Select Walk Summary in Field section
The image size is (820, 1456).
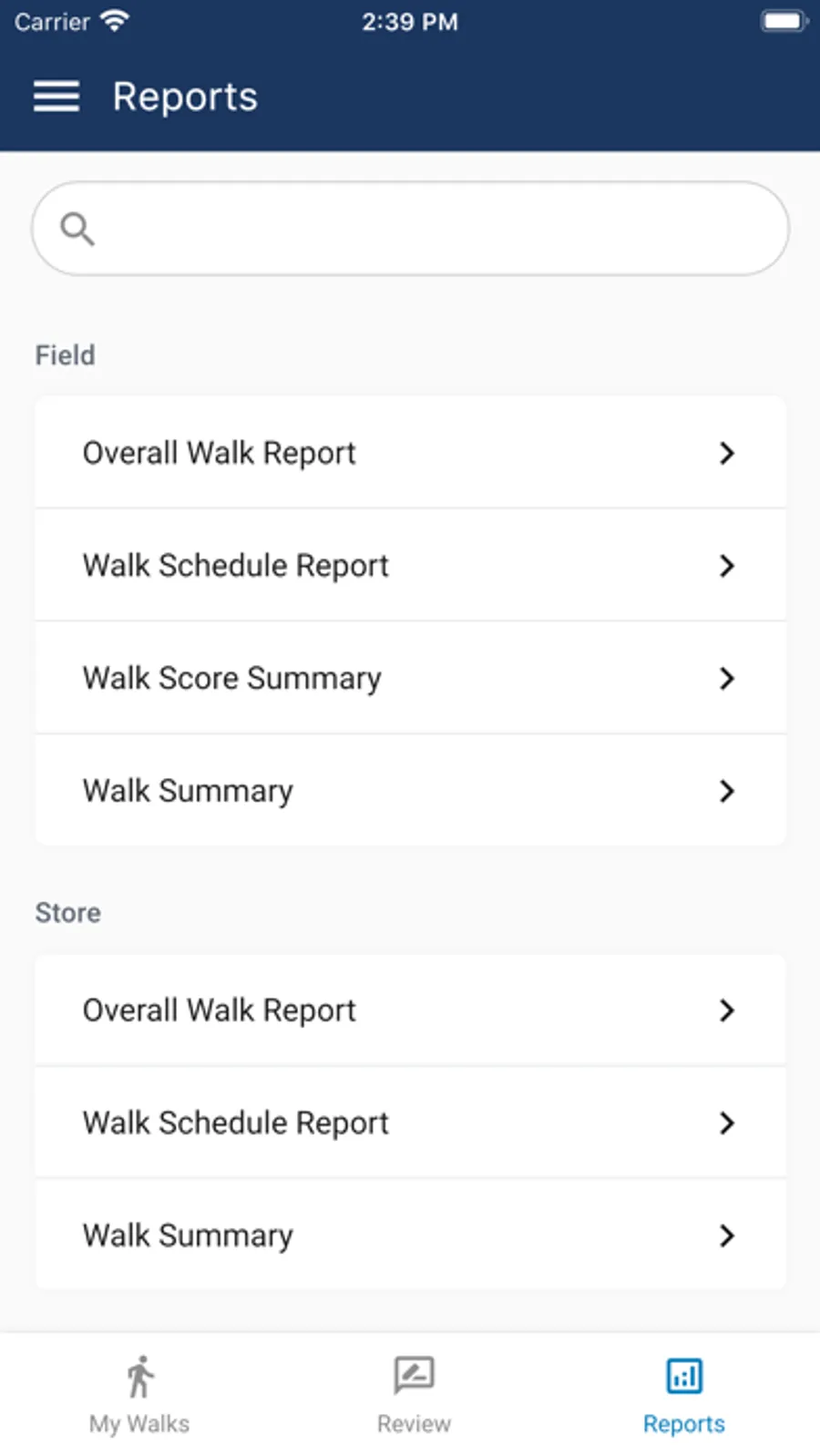(410, 791)
